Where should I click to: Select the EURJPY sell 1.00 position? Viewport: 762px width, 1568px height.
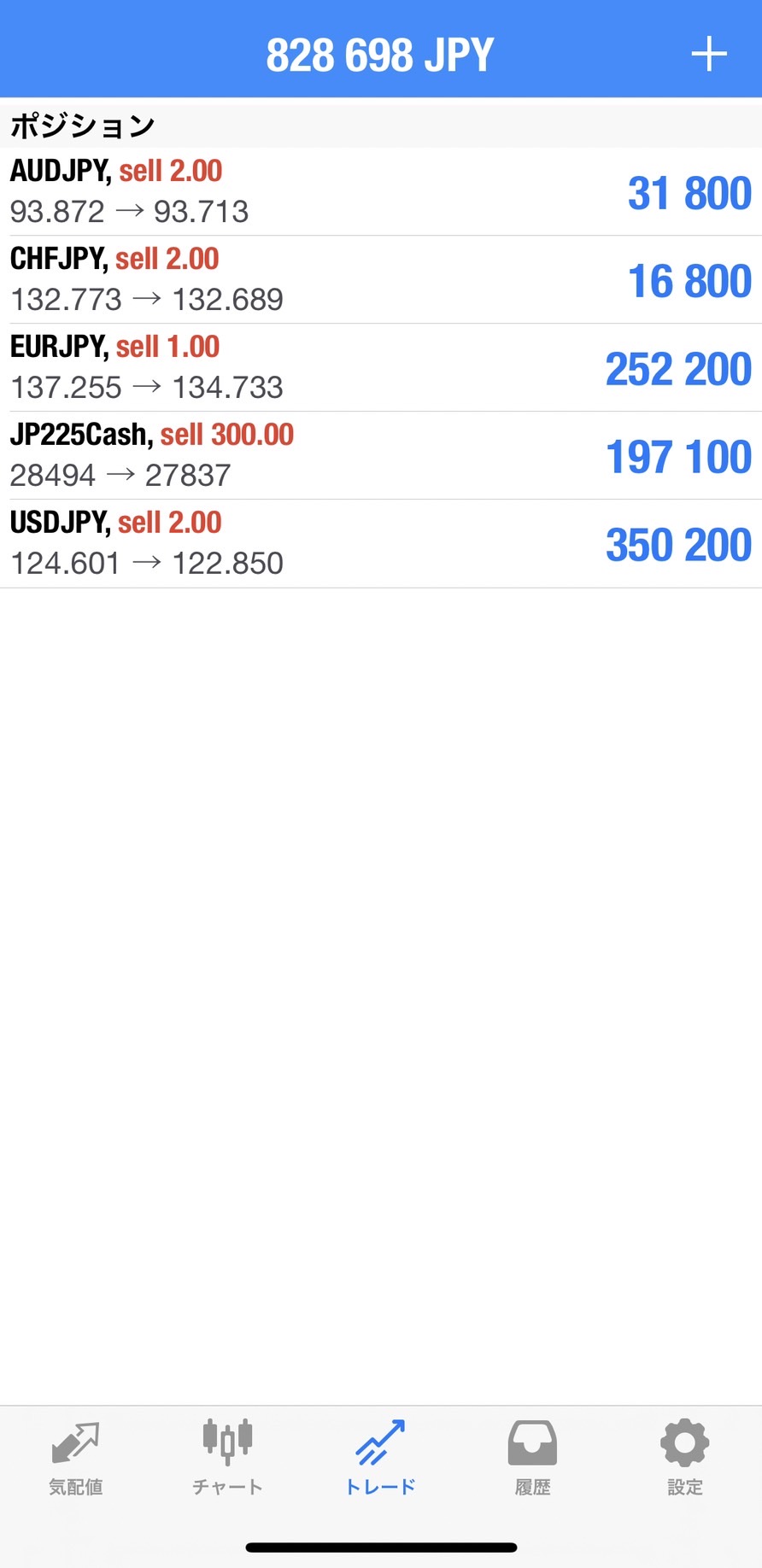[x=380, y=367]
